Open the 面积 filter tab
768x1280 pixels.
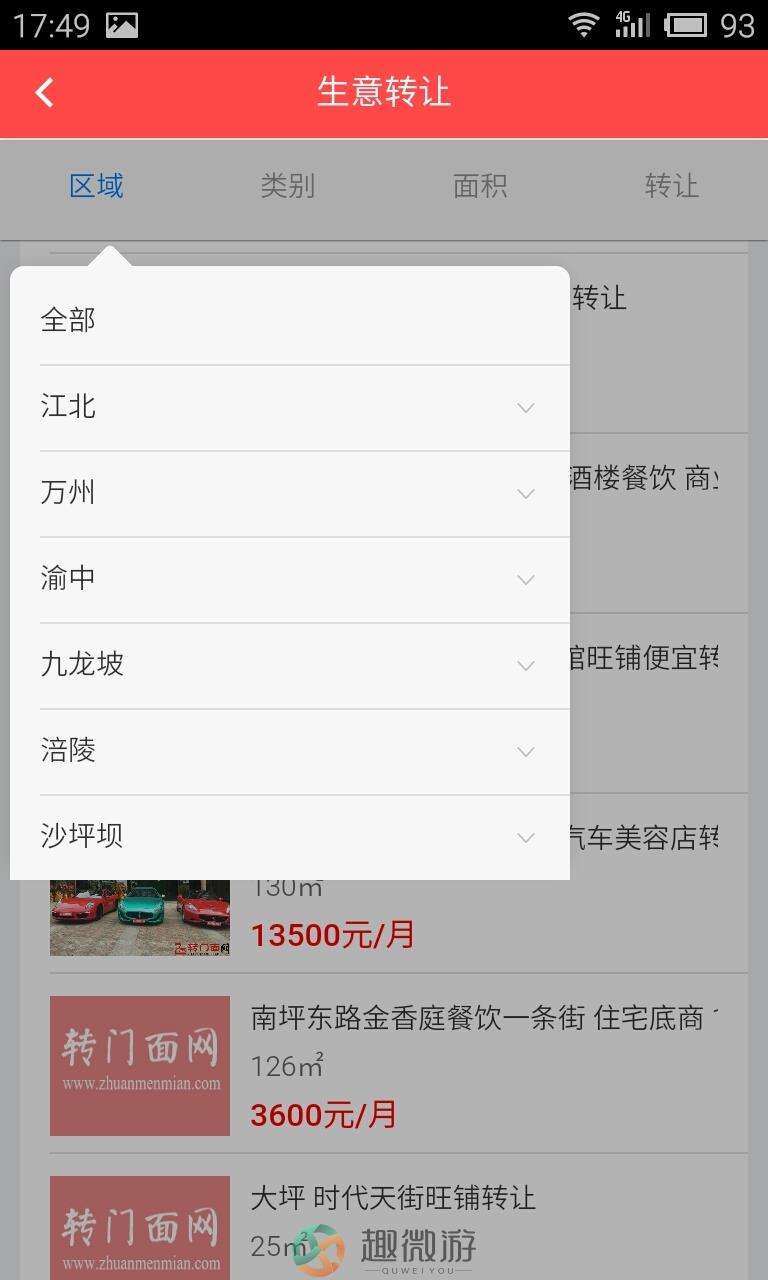point(480,186)
